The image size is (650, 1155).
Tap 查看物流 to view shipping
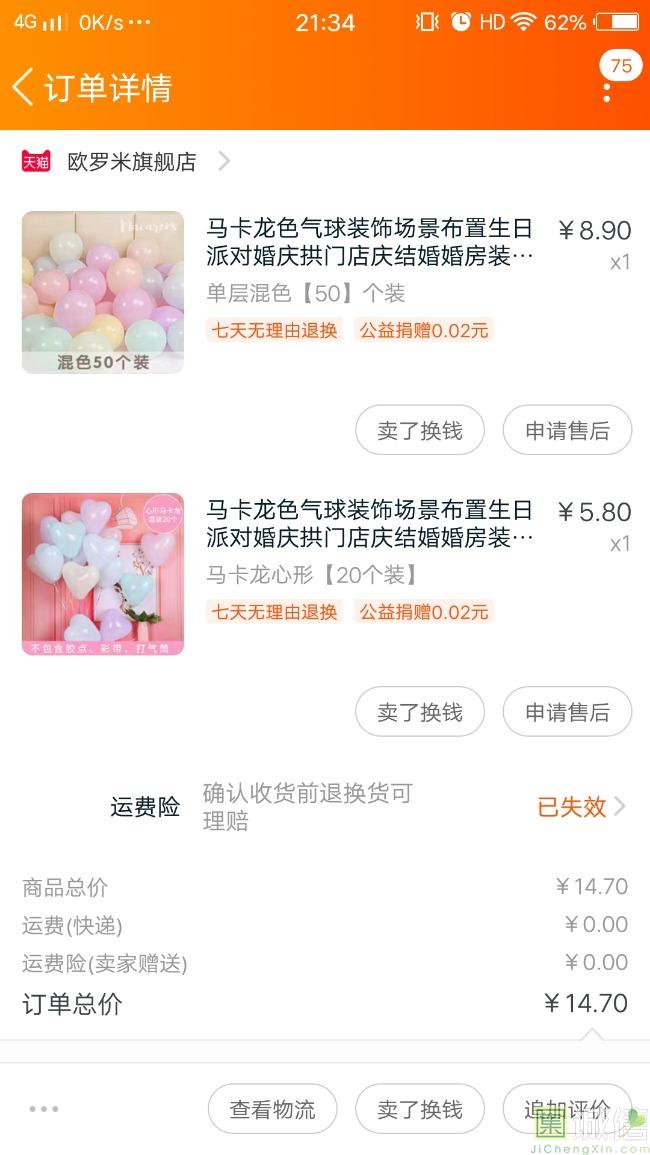click(x=272, y=1109)
